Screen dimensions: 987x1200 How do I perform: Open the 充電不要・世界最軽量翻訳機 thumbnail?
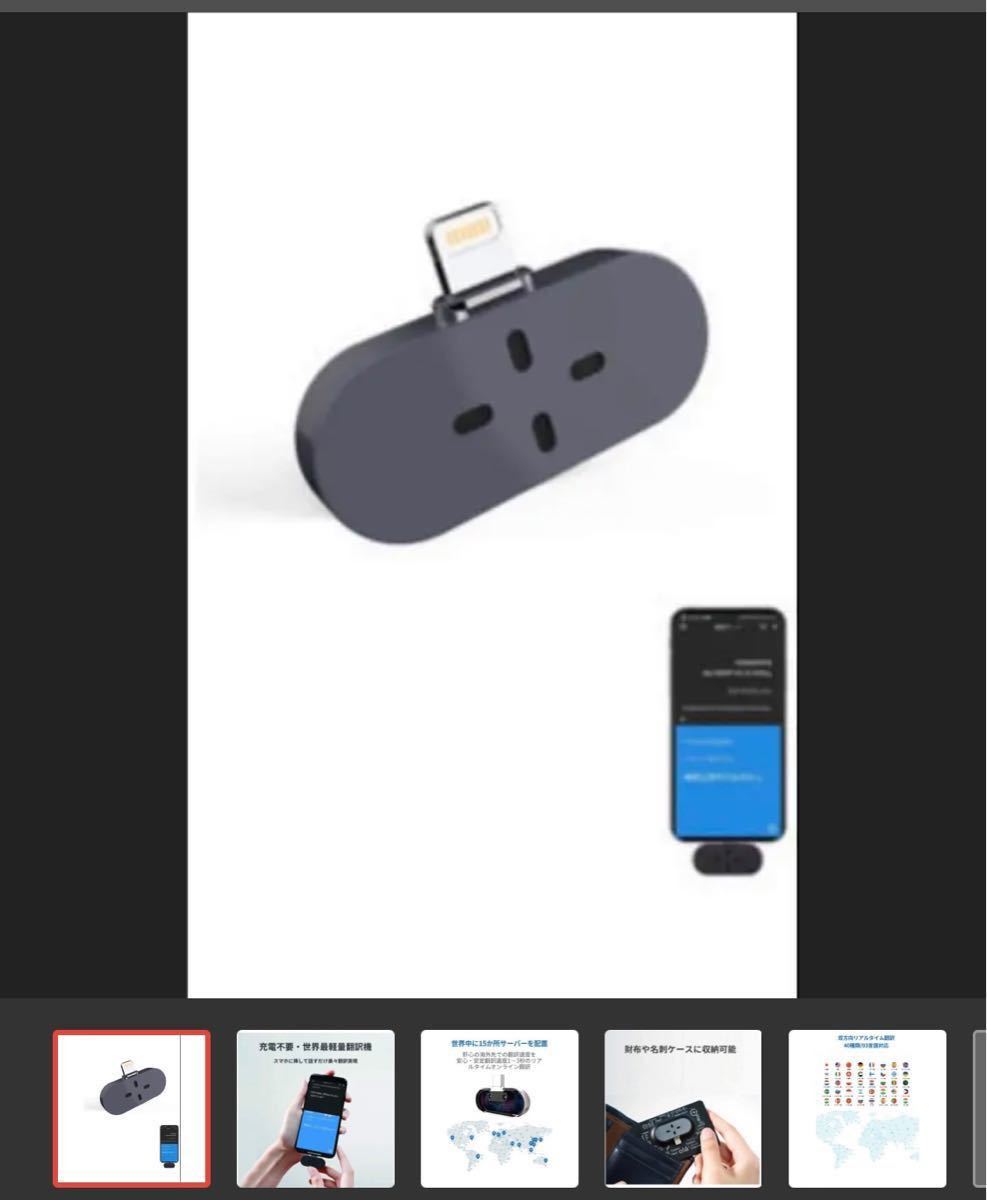tap(315, 1108)
